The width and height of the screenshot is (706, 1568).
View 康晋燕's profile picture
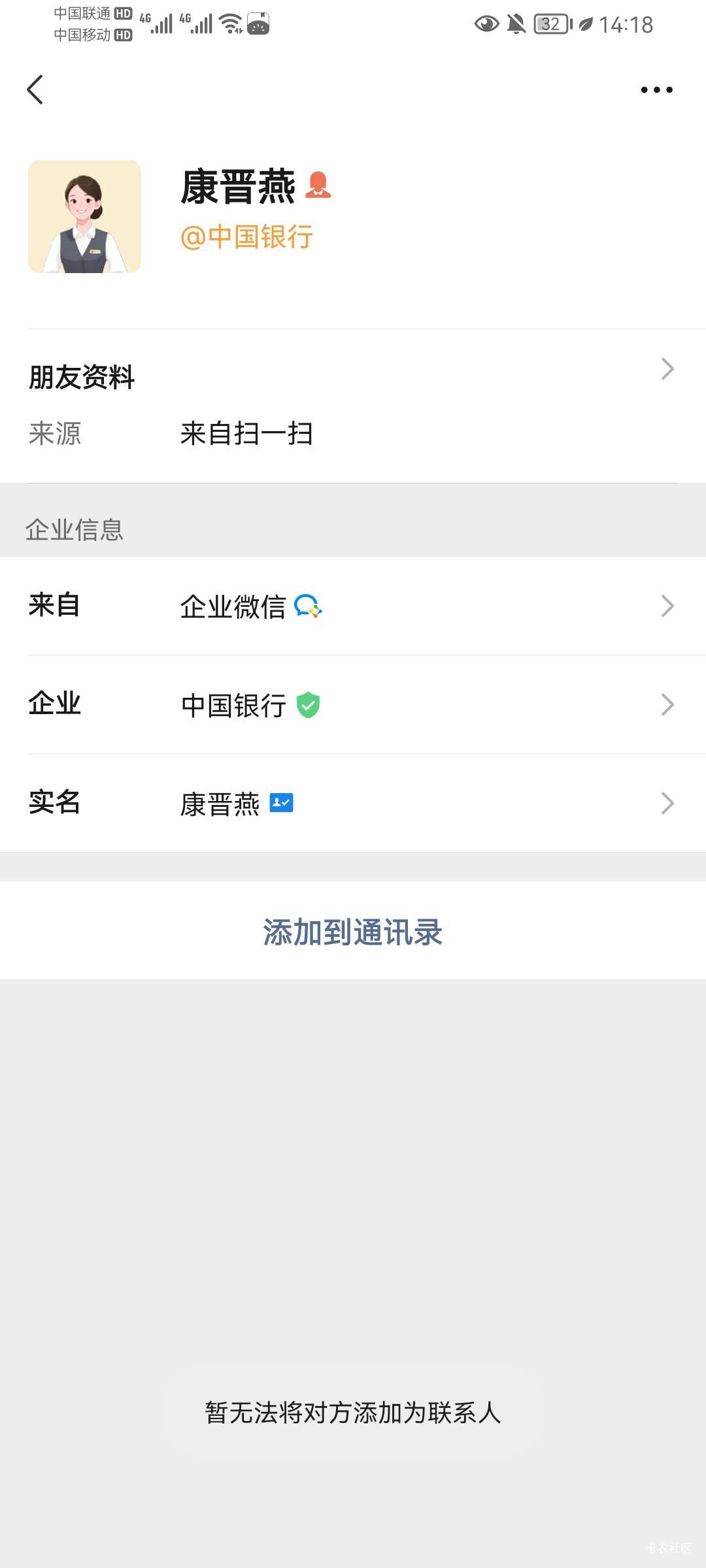tap(85, 216)
